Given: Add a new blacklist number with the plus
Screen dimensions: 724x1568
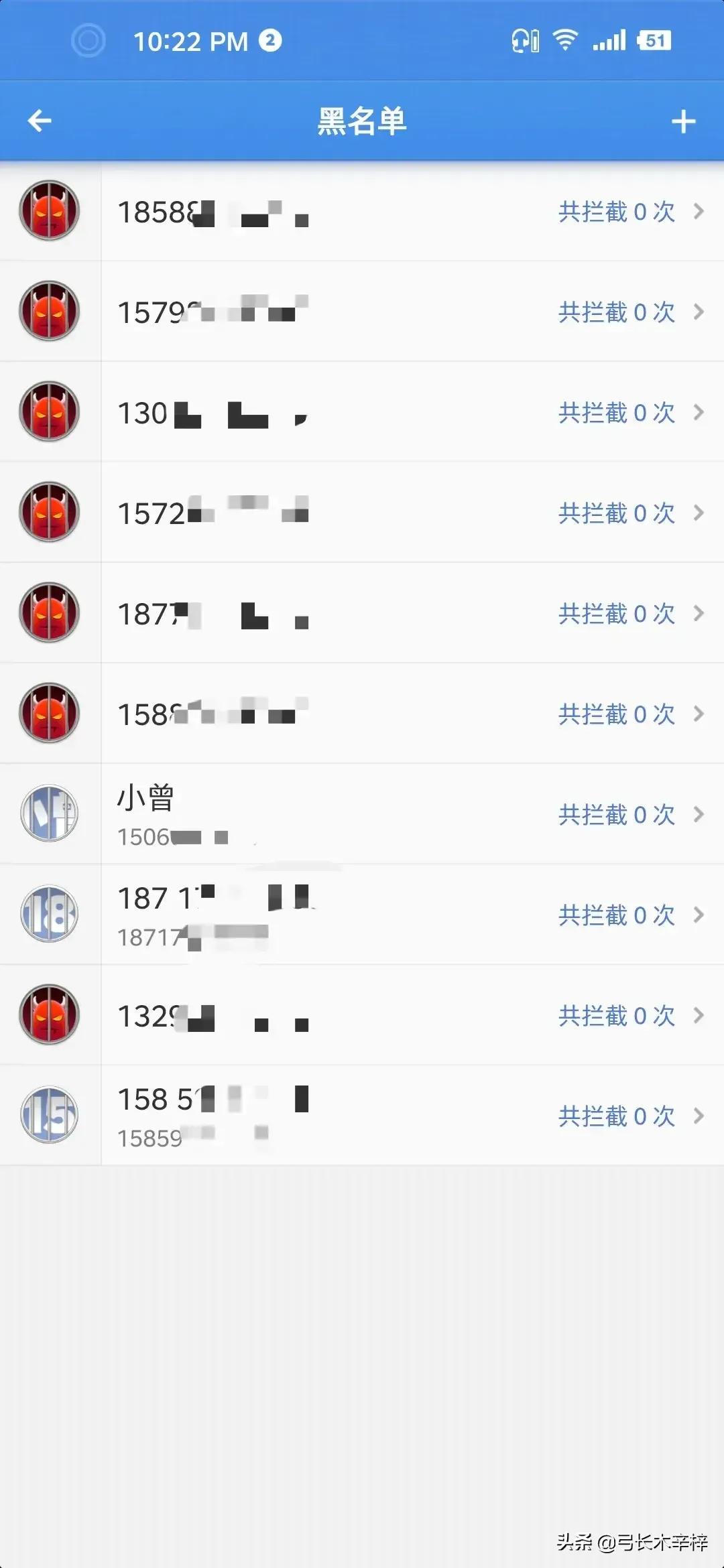Looking at the screenshot, I should (x=684, y=121).
